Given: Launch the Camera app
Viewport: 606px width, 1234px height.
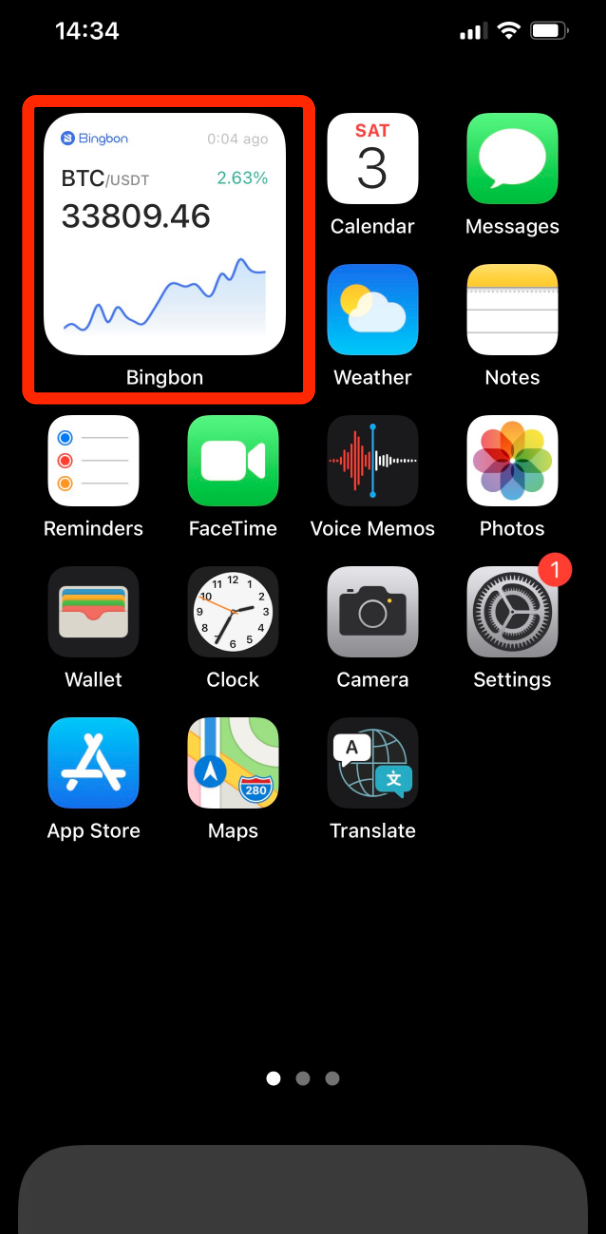Looking at the screenshot, I should (x=372, y=612).
